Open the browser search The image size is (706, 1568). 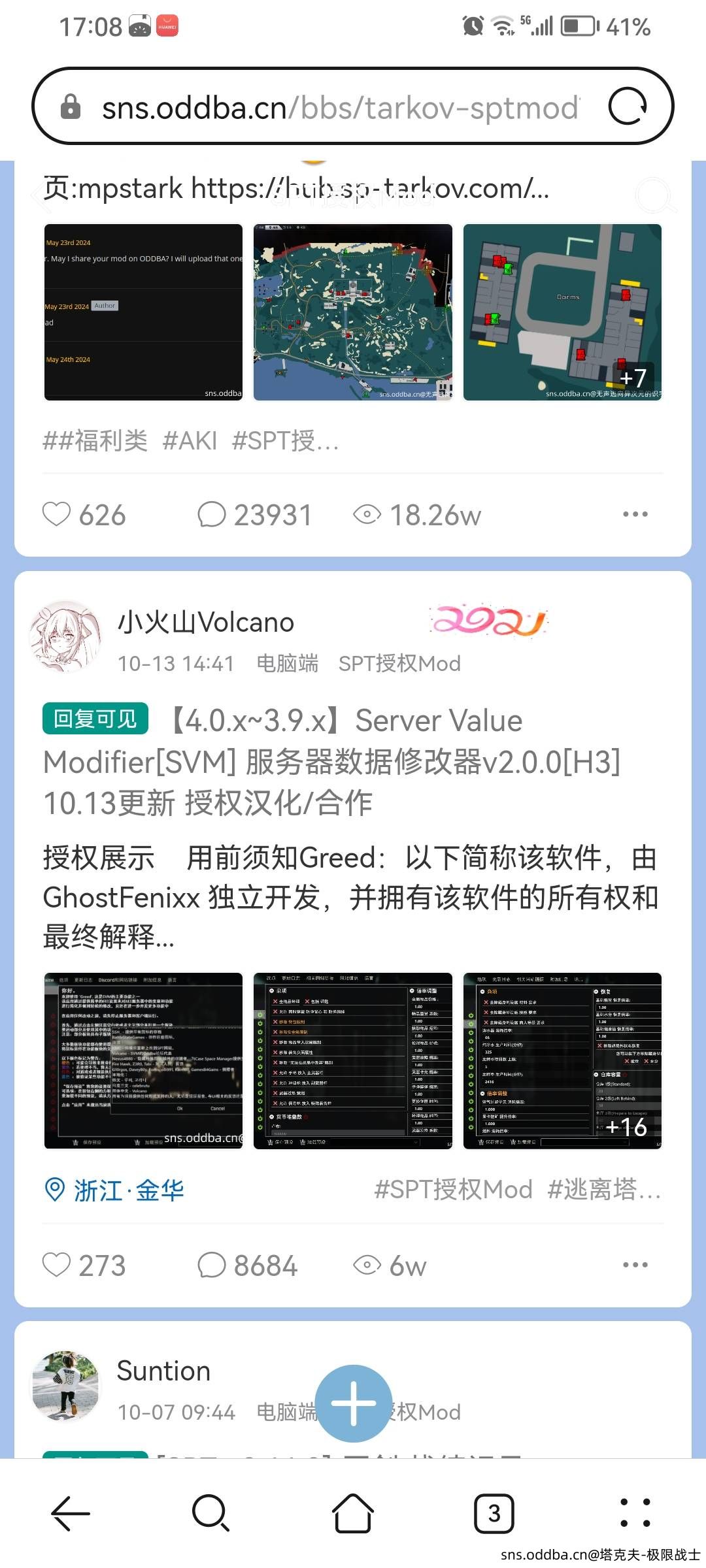click(x=211, y=1513)
